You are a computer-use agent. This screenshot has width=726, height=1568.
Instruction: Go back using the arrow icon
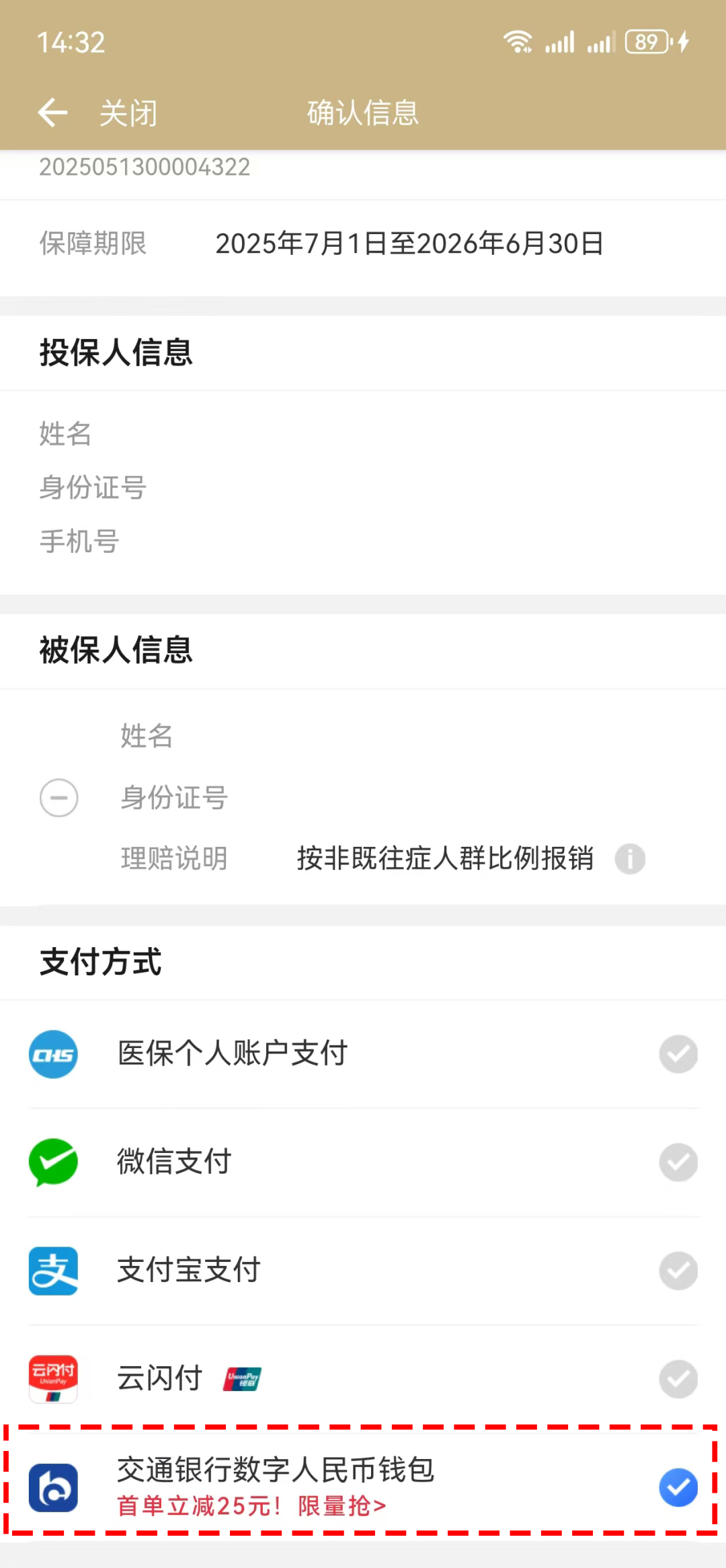tap(52, 112)
